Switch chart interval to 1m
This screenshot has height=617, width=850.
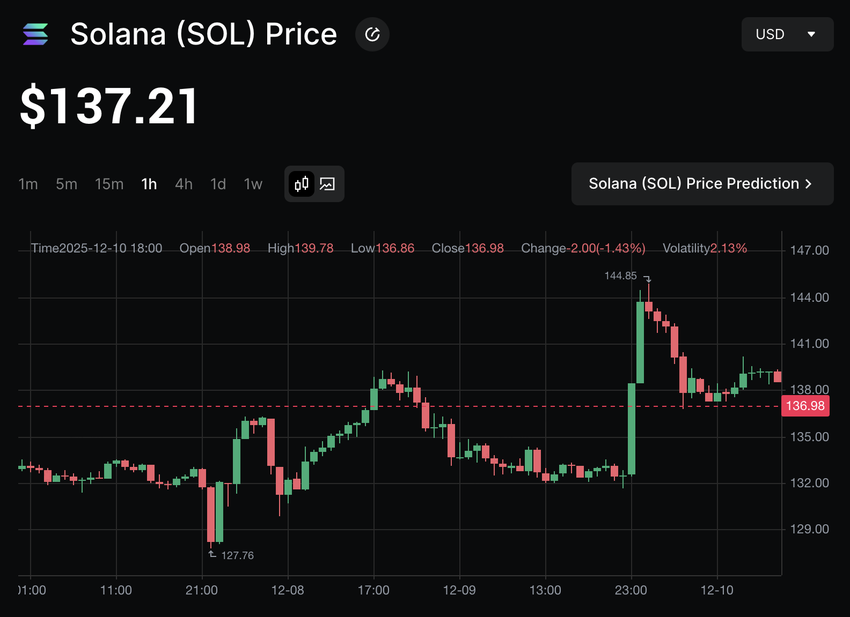[x=29, y=184]
